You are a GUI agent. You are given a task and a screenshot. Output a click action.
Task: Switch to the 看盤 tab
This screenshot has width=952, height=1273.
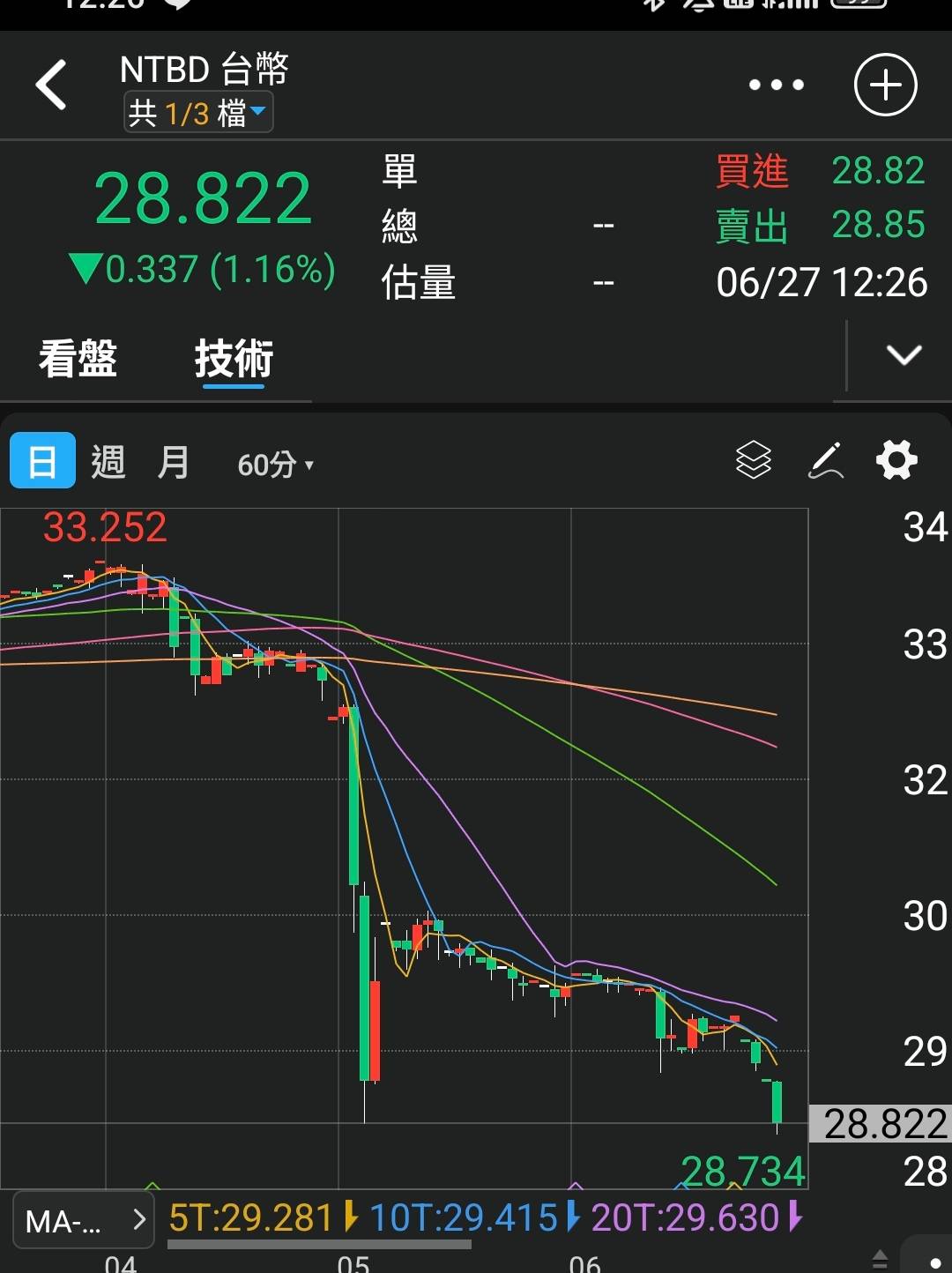[x=78, y=359]
